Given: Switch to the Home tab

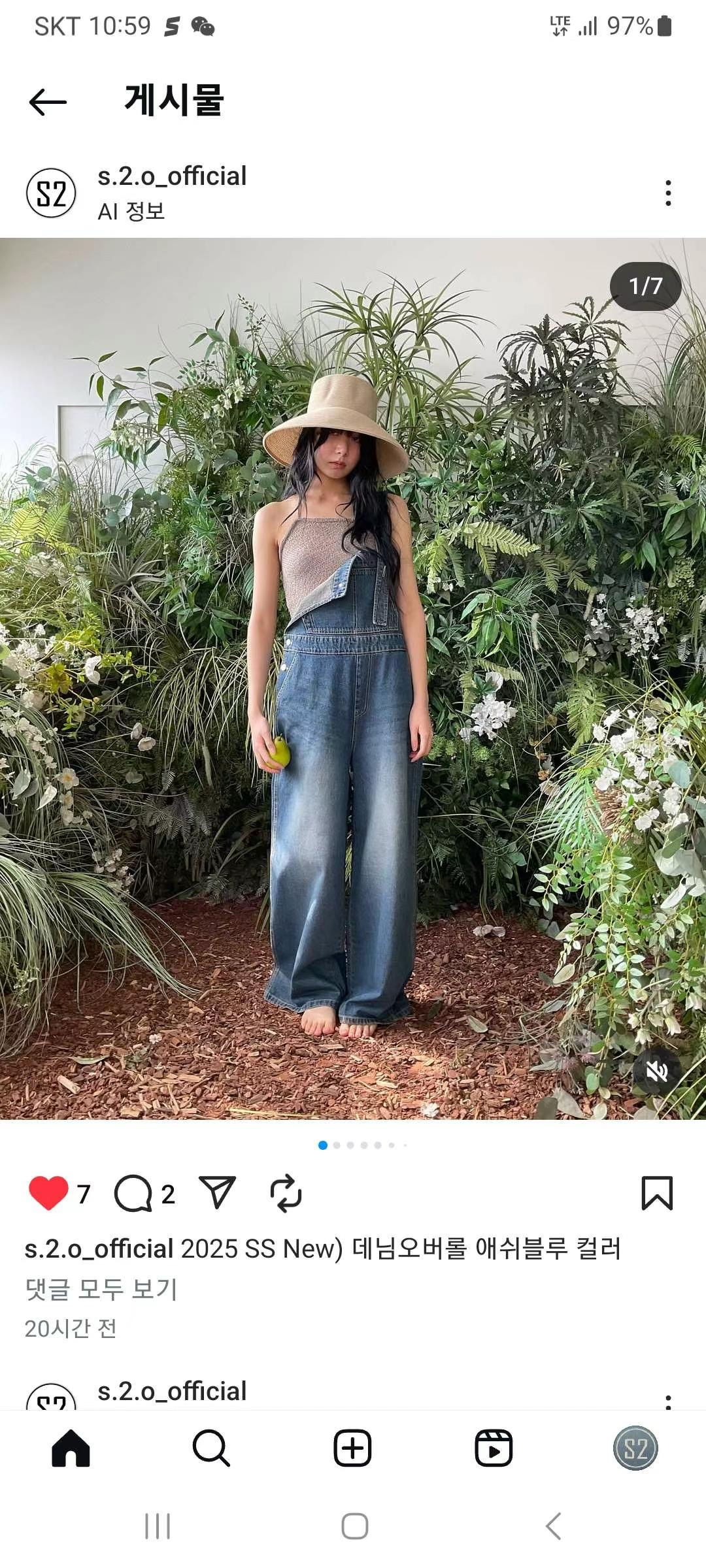Looking at the screenshot, I should coord(71,1448).
